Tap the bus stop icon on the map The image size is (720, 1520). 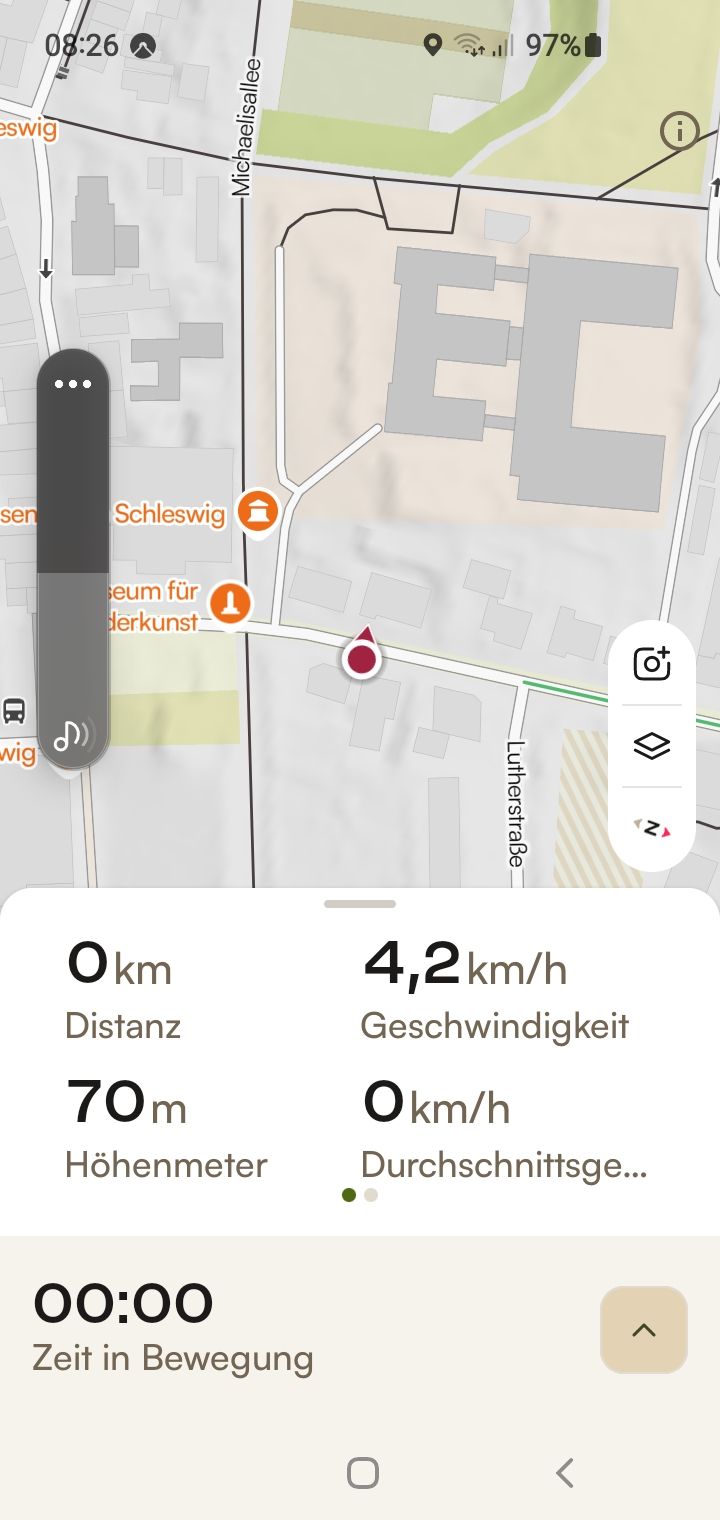coord(14,711)
